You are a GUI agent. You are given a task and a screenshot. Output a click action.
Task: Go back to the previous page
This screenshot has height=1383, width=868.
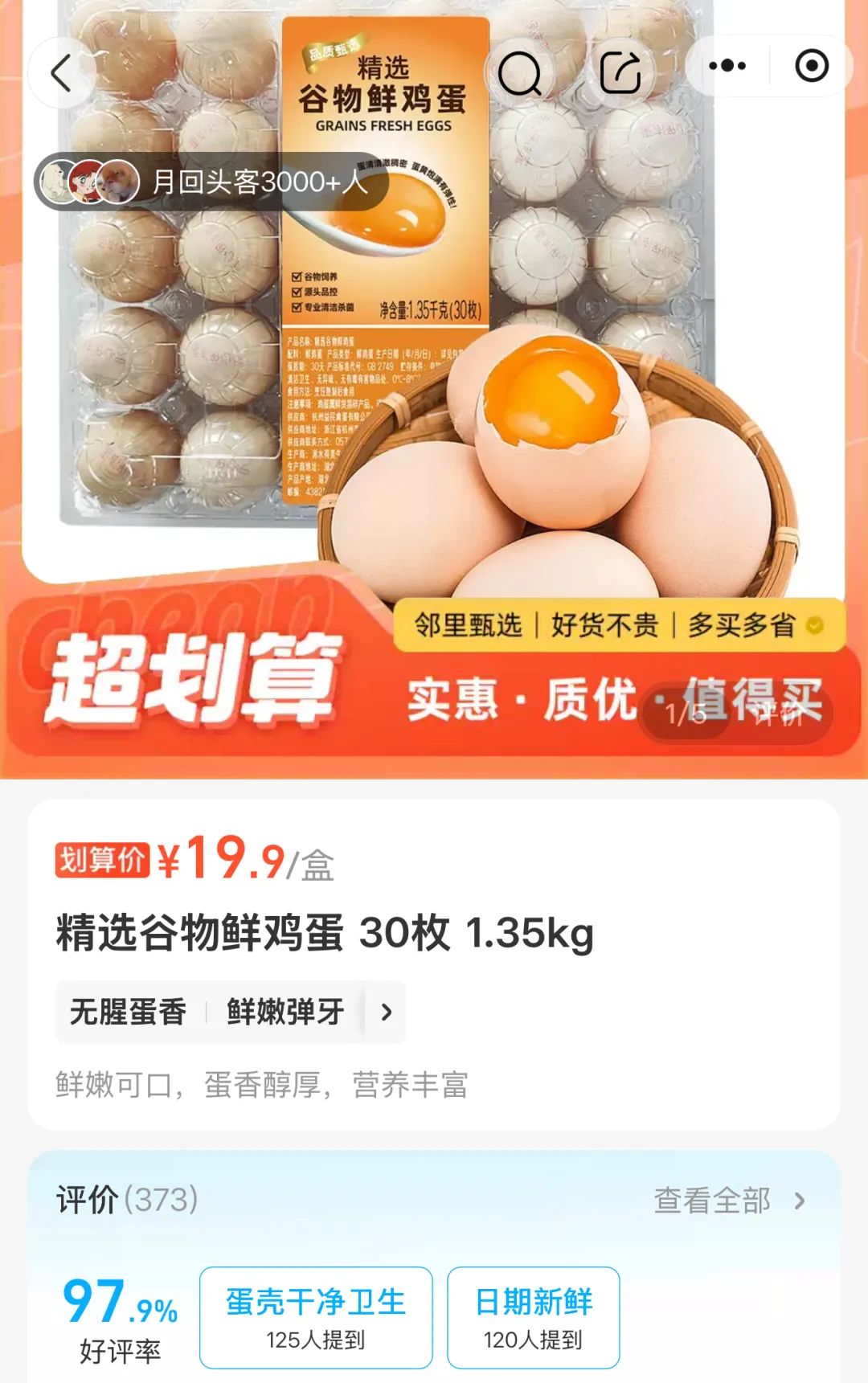[x=62, y=72]
